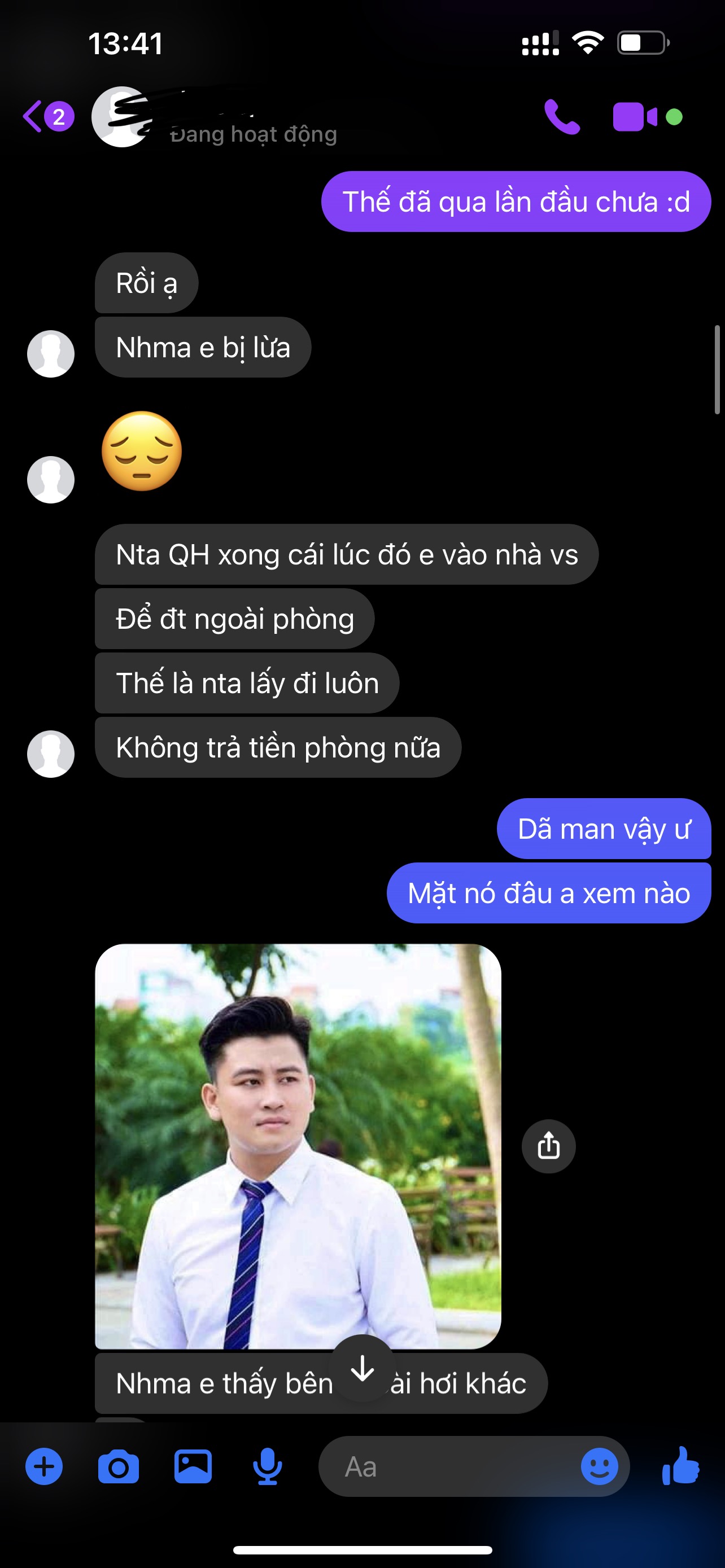The width and height of the screenshot is (725, 1568).
Task: Start a voice call
Action: point(561,117)
